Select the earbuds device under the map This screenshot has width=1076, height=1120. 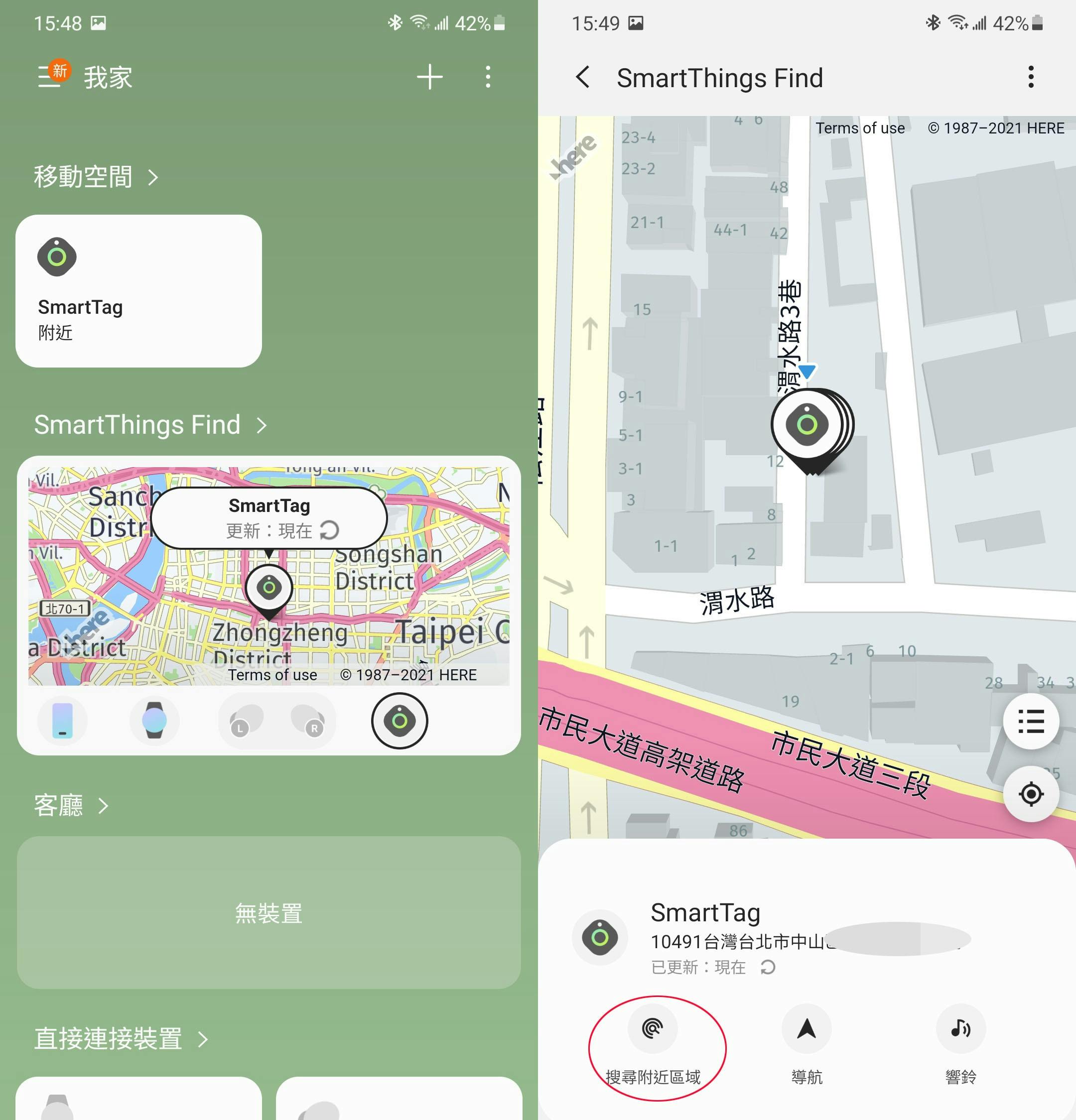click(x=276, y=721)
